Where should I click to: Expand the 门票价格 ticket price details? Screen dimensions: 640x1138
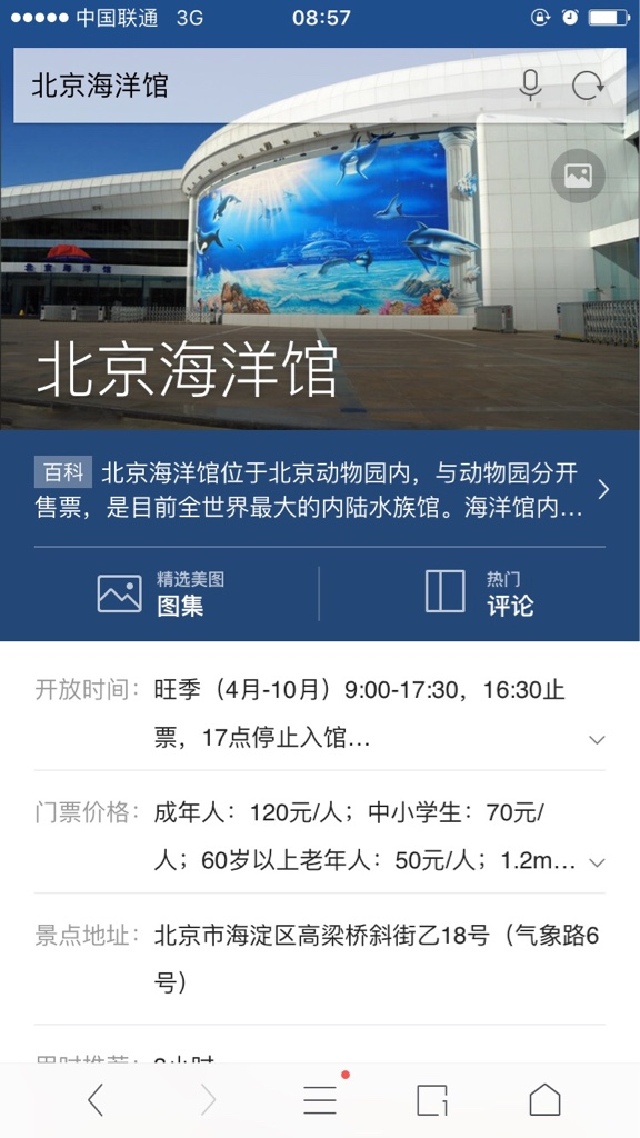(x=597, y=862)
